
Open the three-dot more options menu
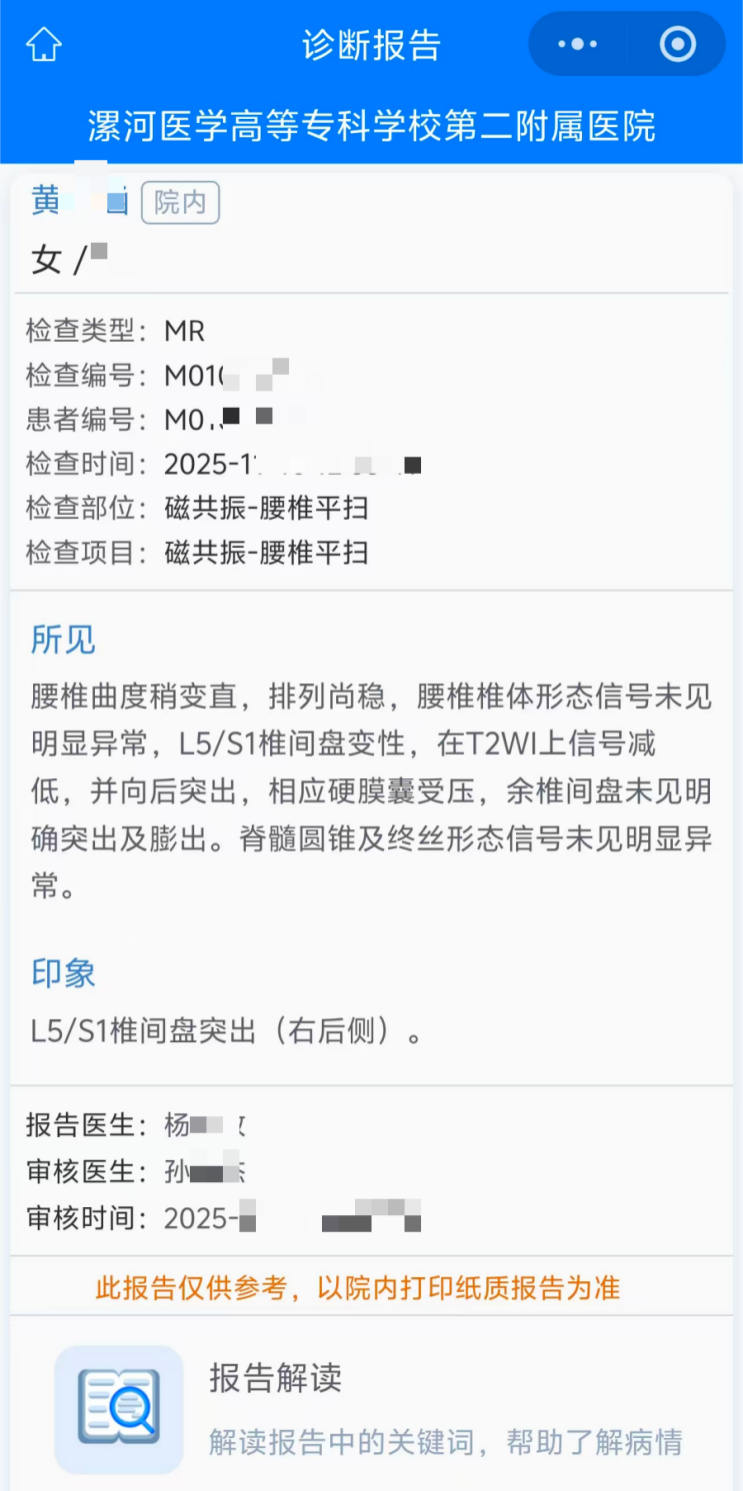(577, 45)
